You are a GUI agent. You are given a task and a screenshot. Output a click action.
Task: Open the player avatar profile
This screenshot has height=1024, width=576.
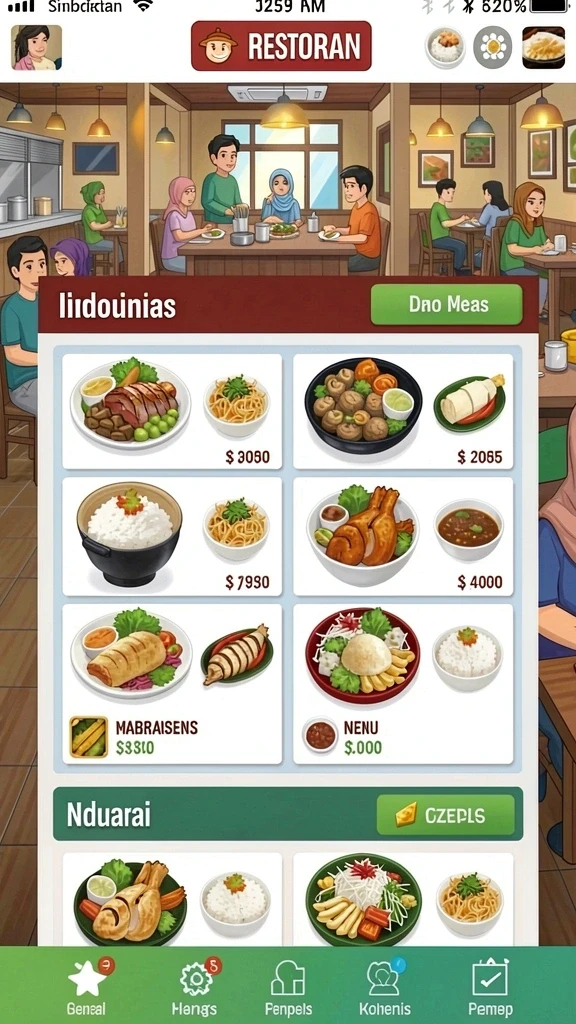37,48
